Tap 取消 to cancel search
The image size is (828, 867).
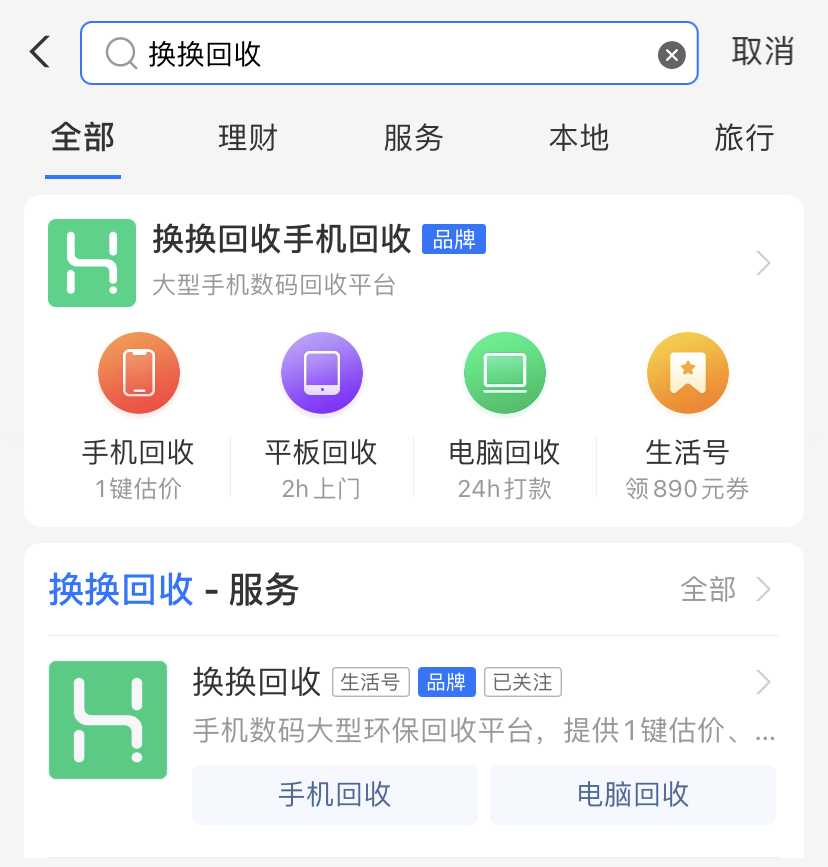click(x=762, y=52)
